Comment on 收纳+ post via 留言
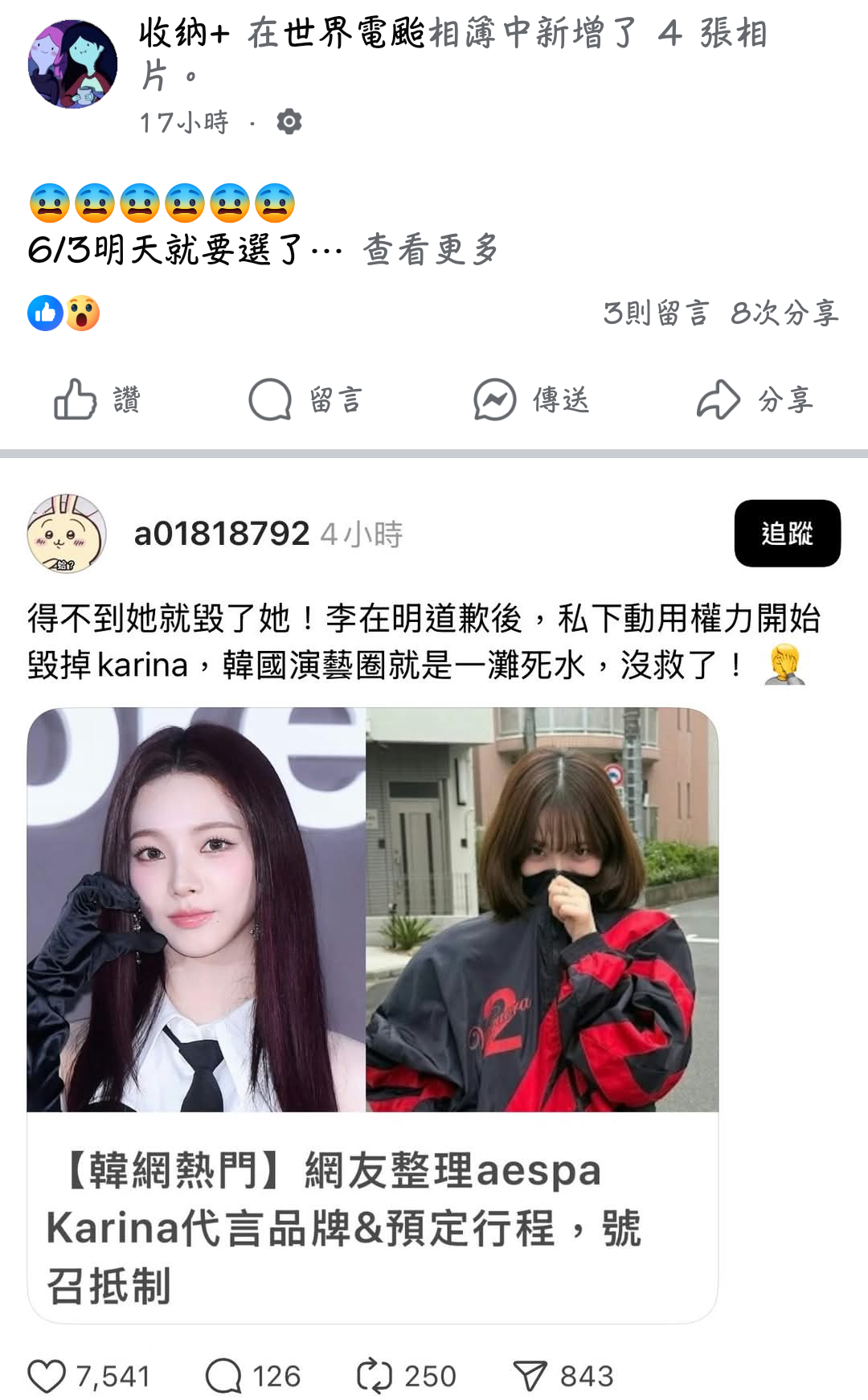The width and height of the screenshot is (868, 1400). (305, 399)
